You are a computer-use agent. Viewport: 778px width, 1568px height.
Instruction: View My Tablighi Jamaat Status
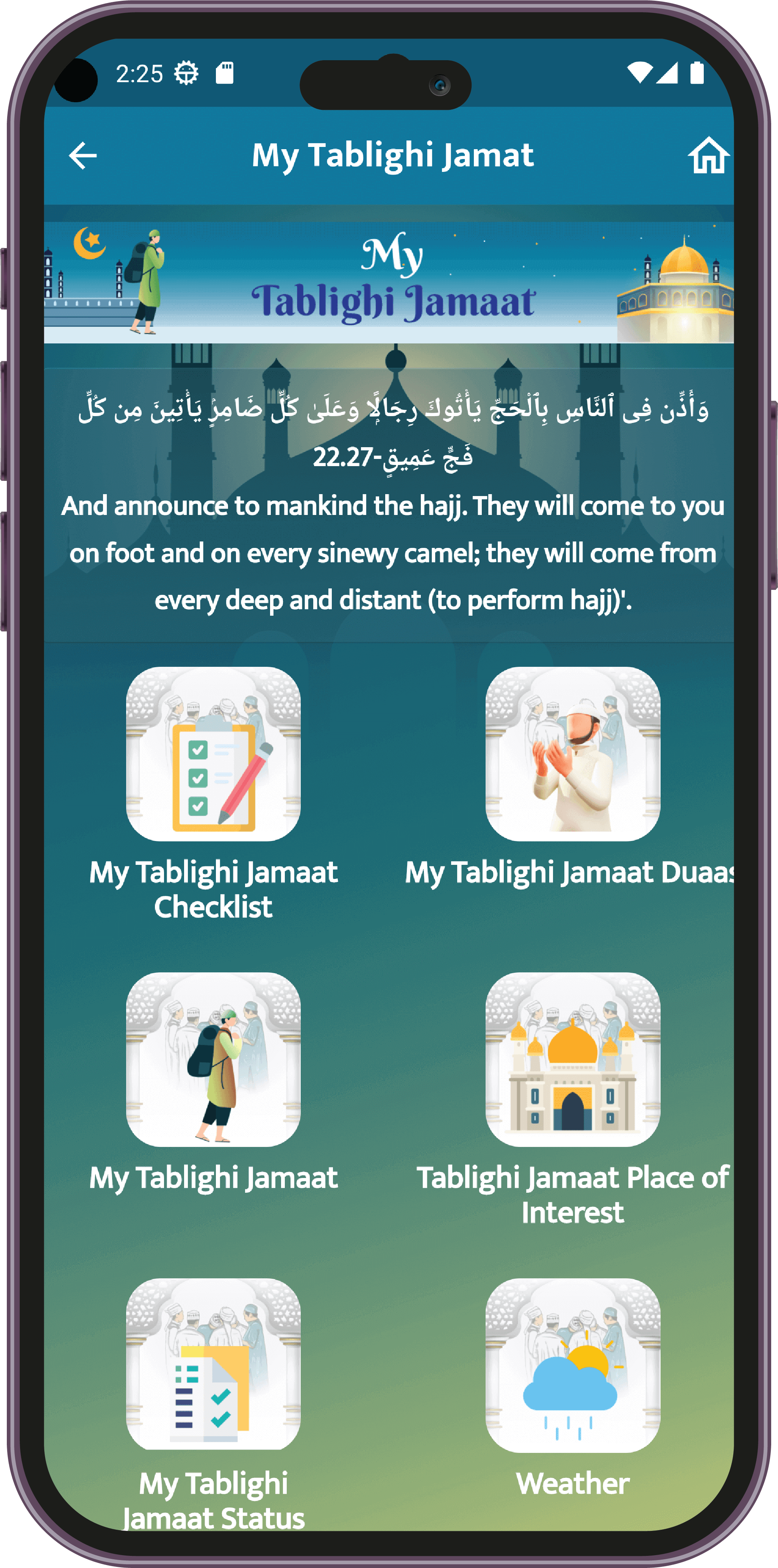coord(213,1365)
